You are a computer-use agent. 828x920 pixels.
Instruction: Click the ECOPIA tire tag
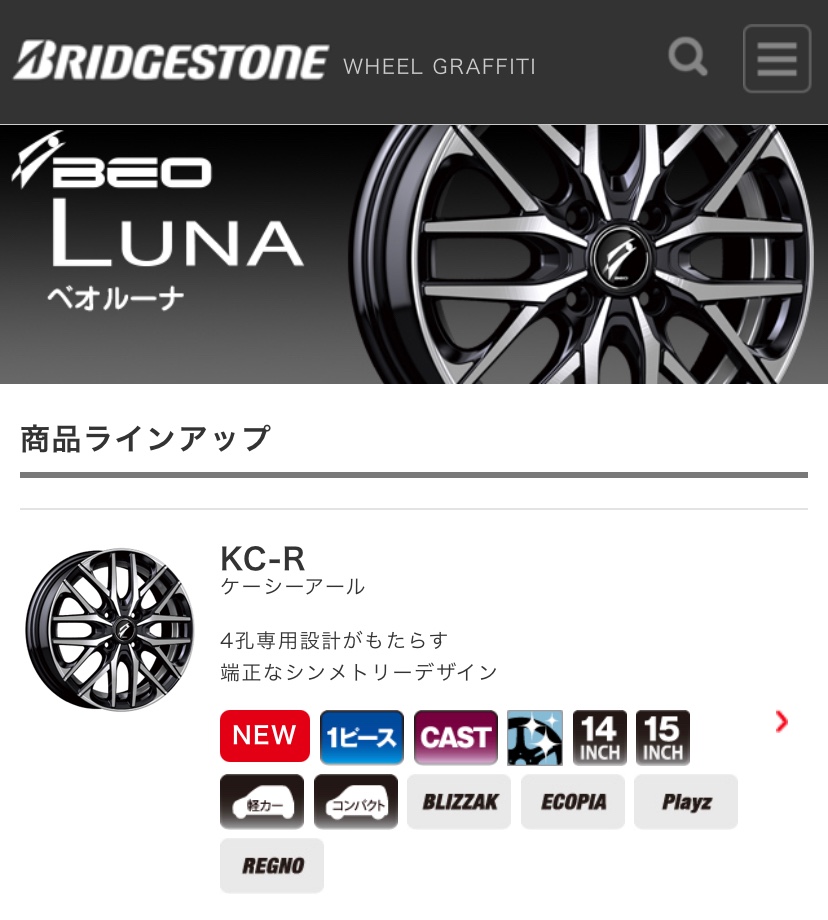[572, 801]
